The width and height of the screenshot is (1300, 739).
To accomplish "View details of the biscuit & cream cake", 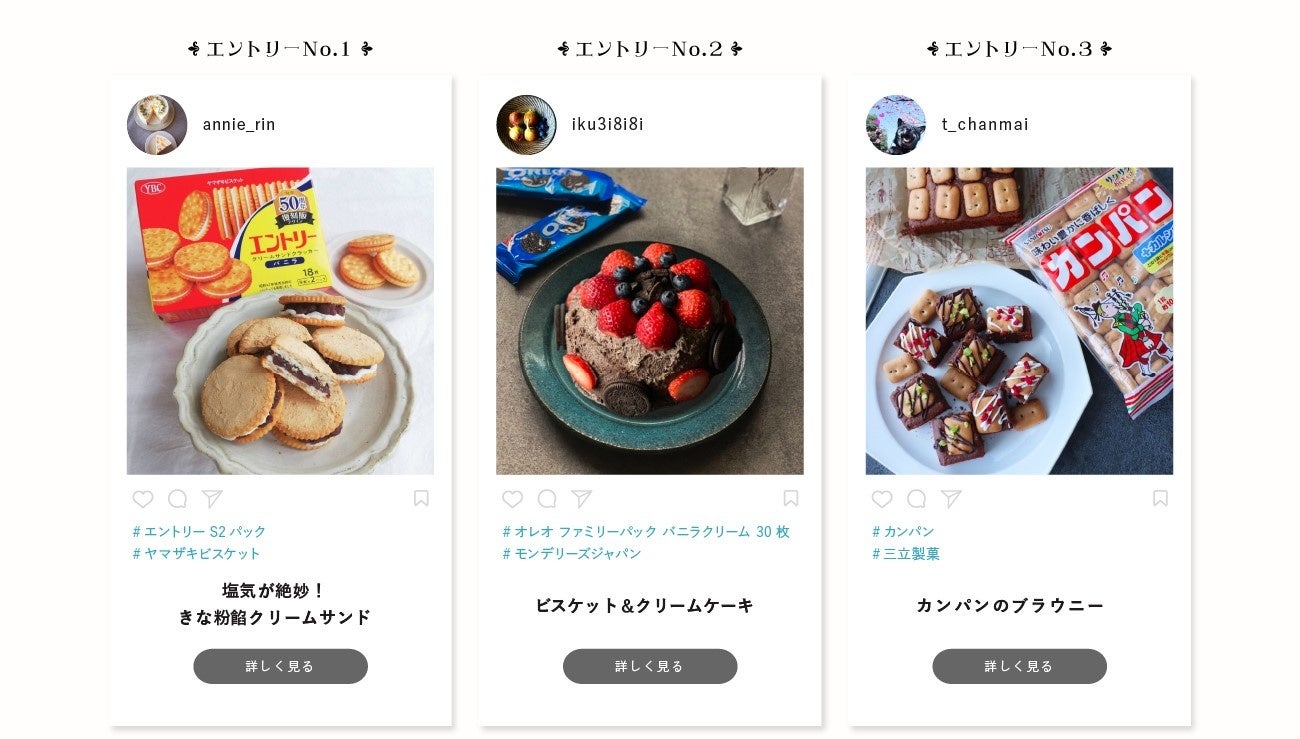I will click(x=650, y=666).
